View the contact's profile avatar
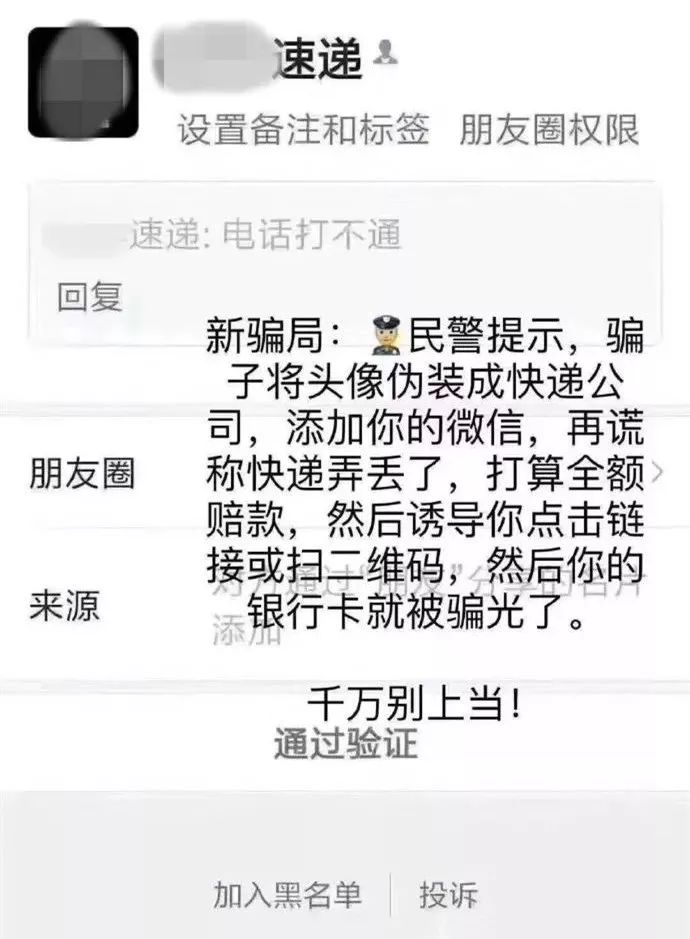This screenshot has height=939, width=690. (x=83, y=83)
